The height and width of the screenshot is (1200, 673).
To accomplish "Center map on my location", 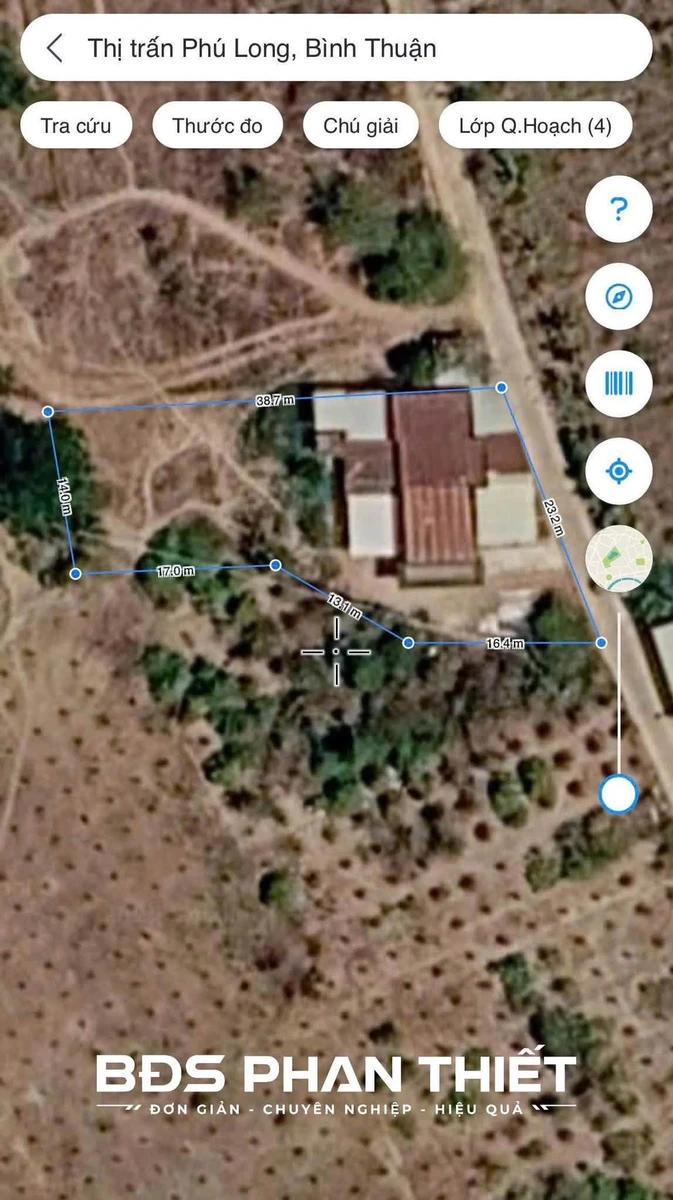I will pyautogui.click(x=619, y=471).
